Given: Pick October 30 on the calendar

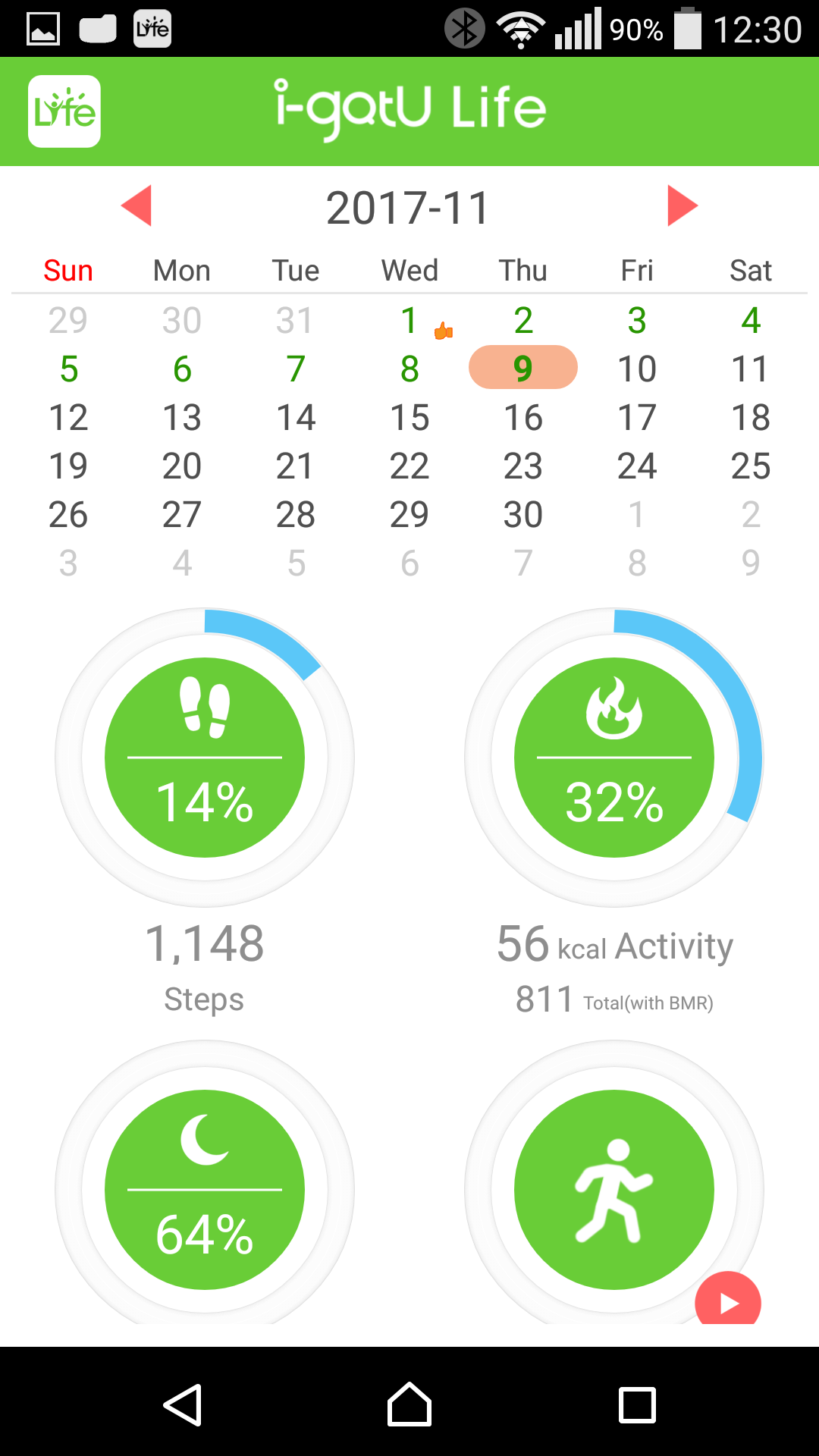Looking at the screenshot, I should point(182,321).
